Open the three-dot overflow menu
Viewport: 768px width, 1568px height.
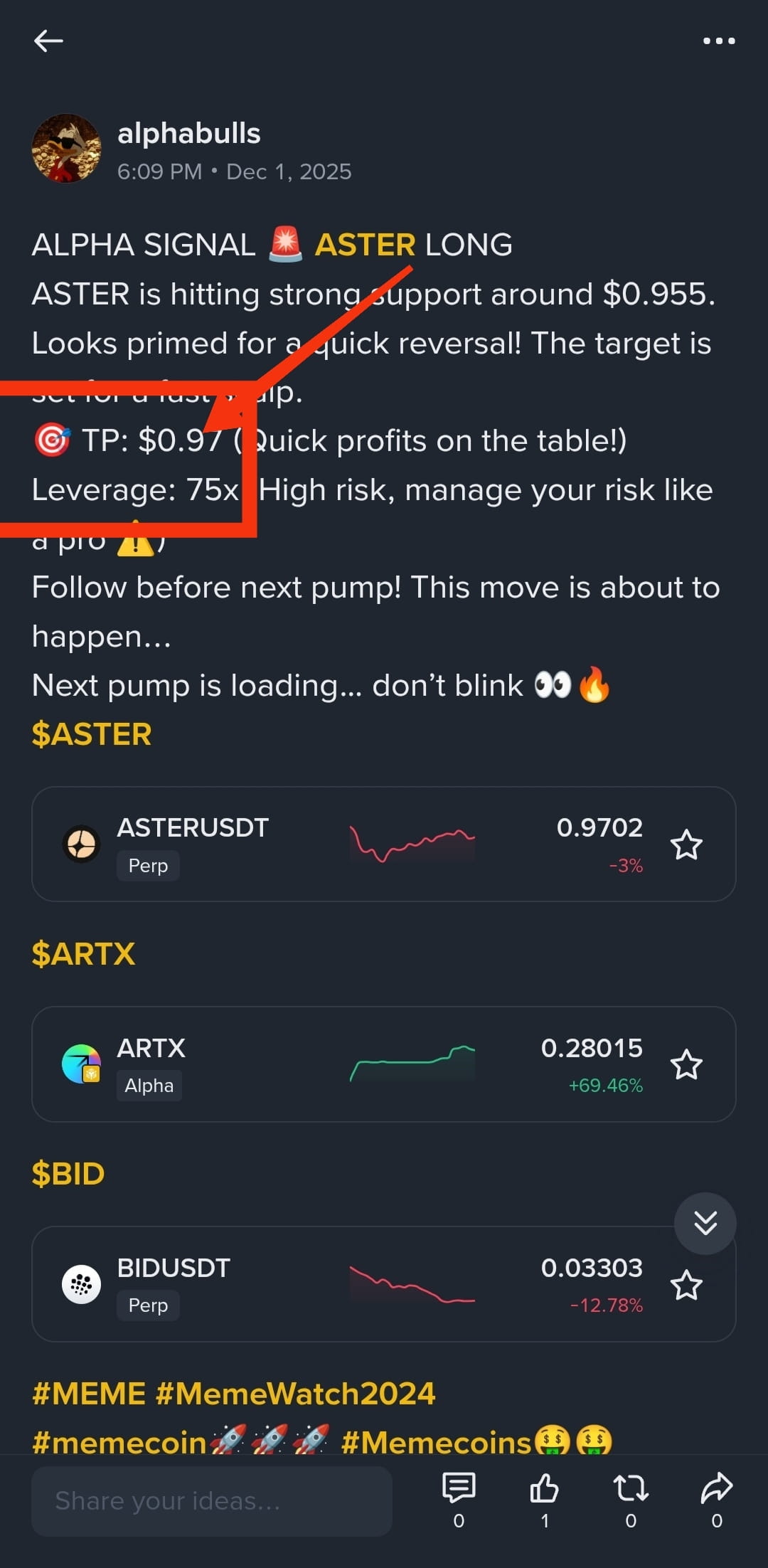click(719, 41)
